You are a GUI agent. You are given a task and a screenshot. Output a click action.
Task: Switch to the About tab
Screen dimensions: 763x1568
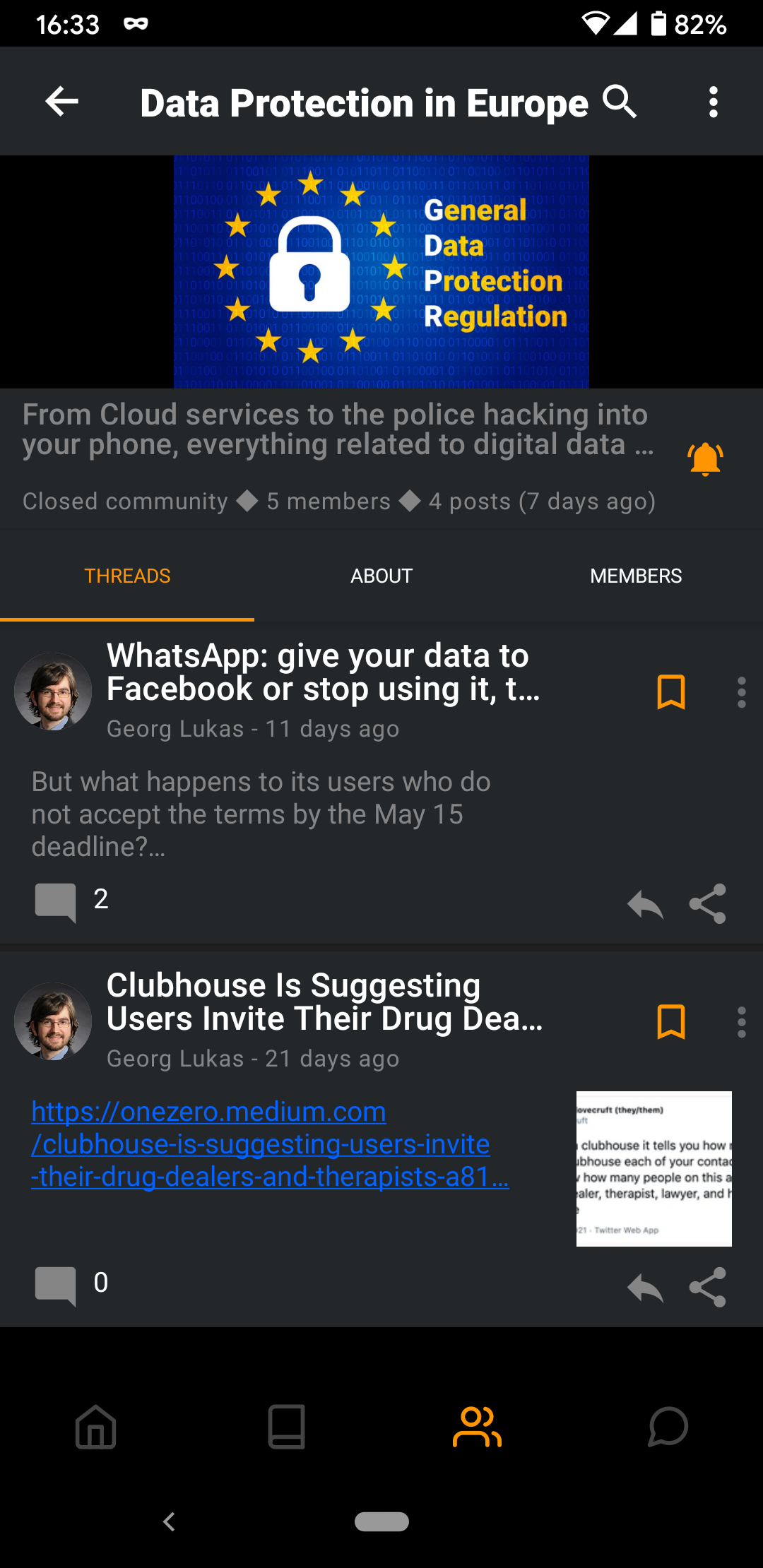pos(381,576)
